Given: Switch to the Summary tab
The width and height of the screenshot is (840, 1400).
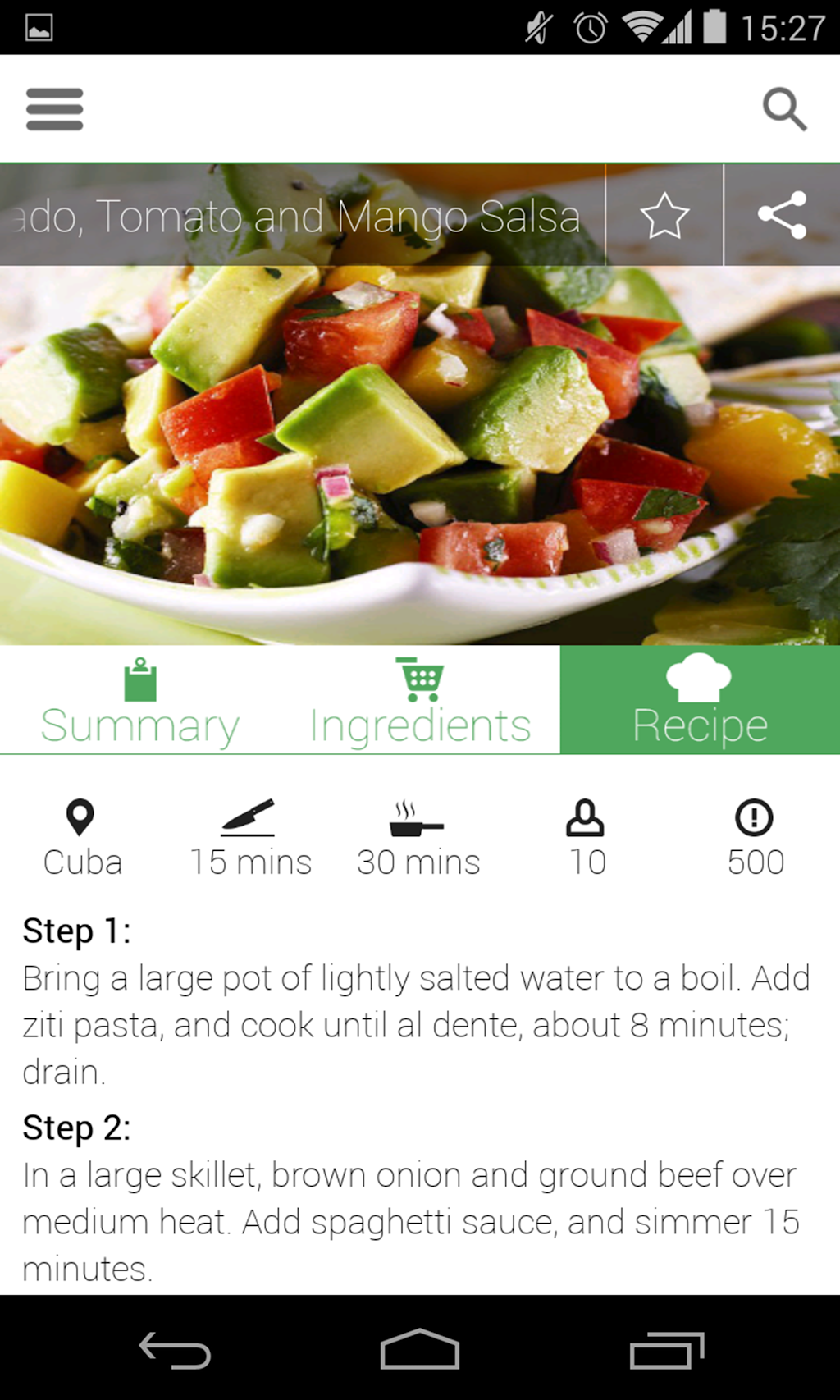Looking at the screenshot, I should pos(140,702).
